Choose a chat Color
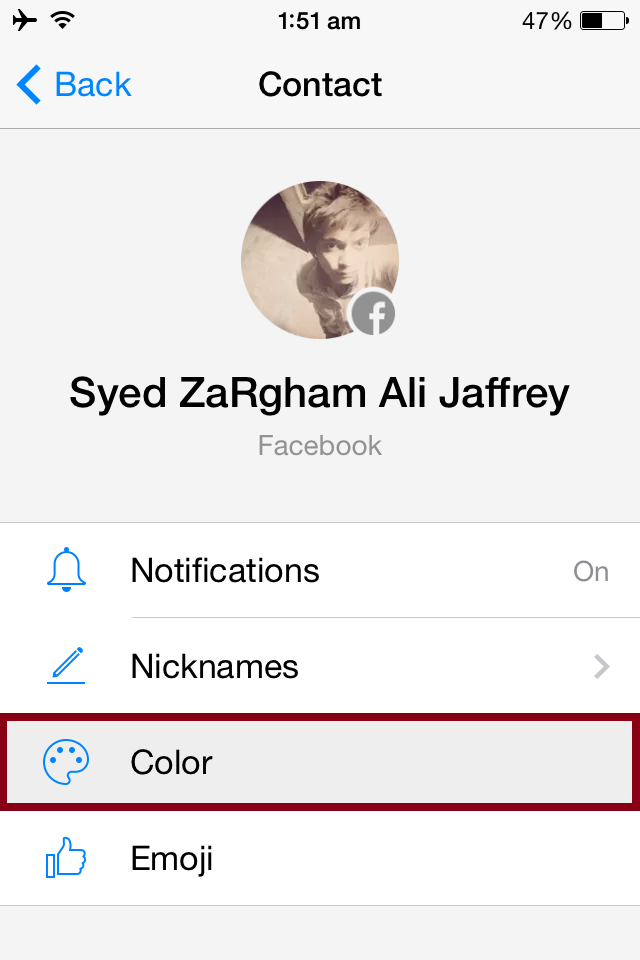The height and width of the screenshot is (960, 640). pyautogui.click(x=320, y=762)
